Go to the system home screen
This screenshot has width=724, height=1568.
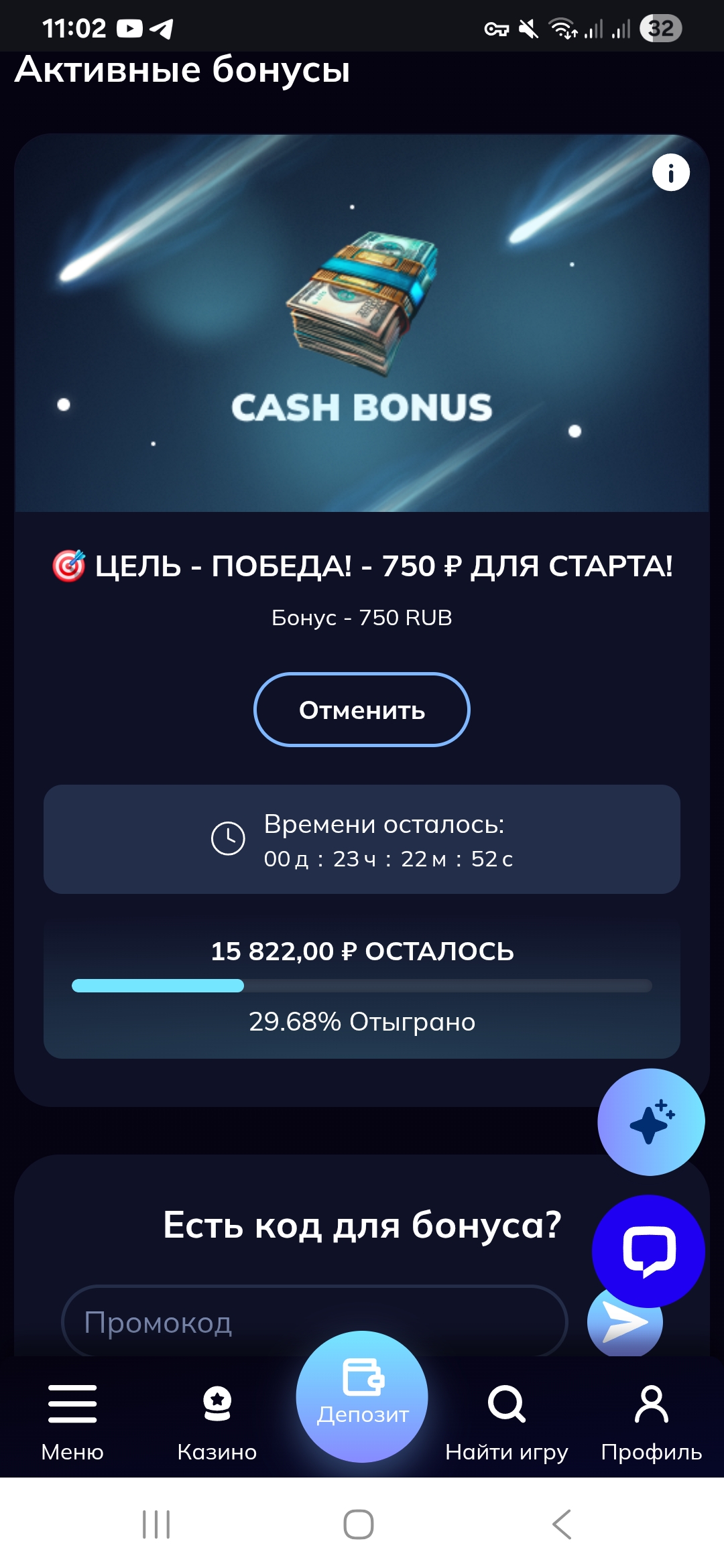coord(359,1524)
